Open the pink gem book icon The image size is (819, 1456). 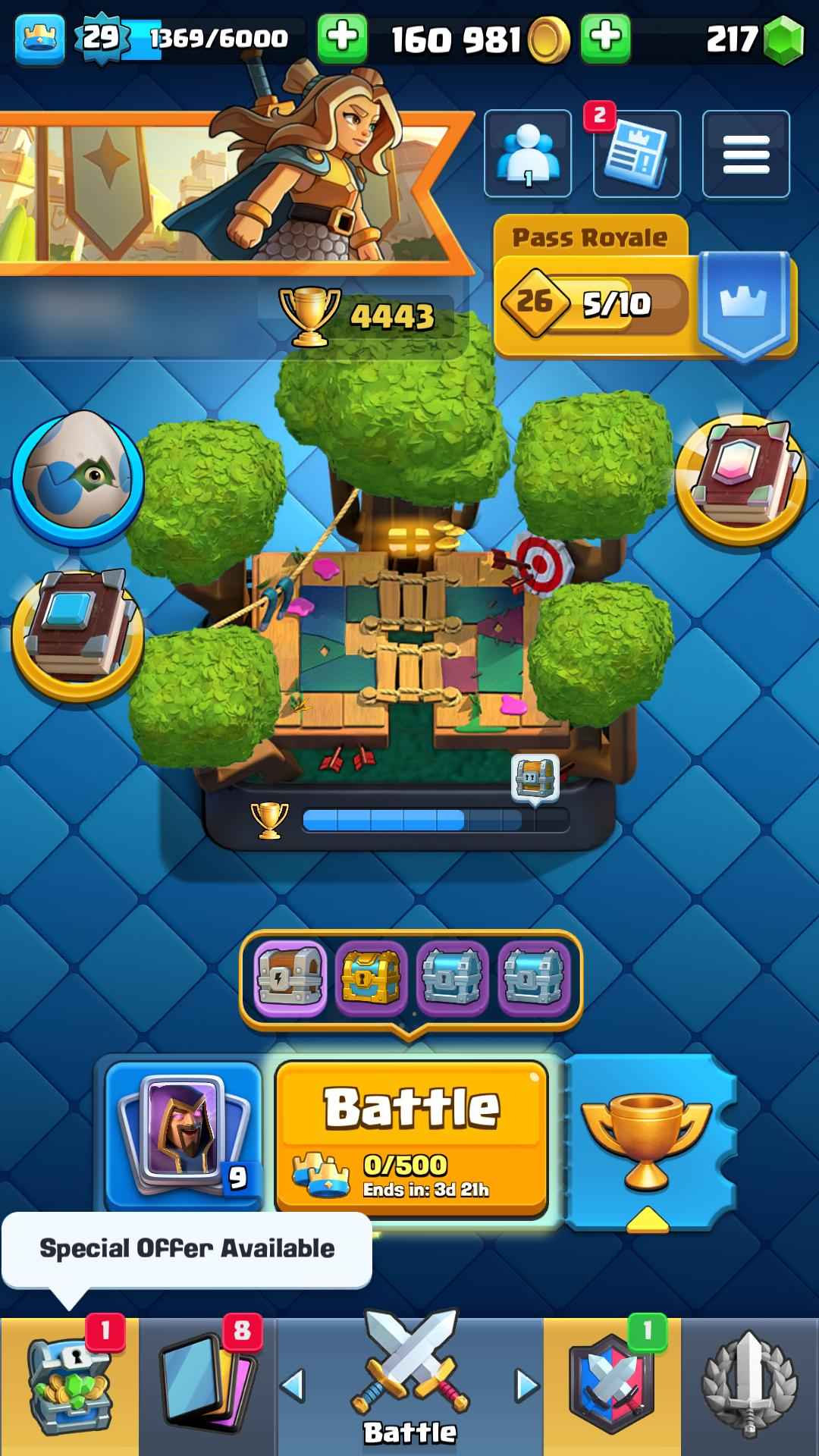pyautogui.click(x=741, y=479)
